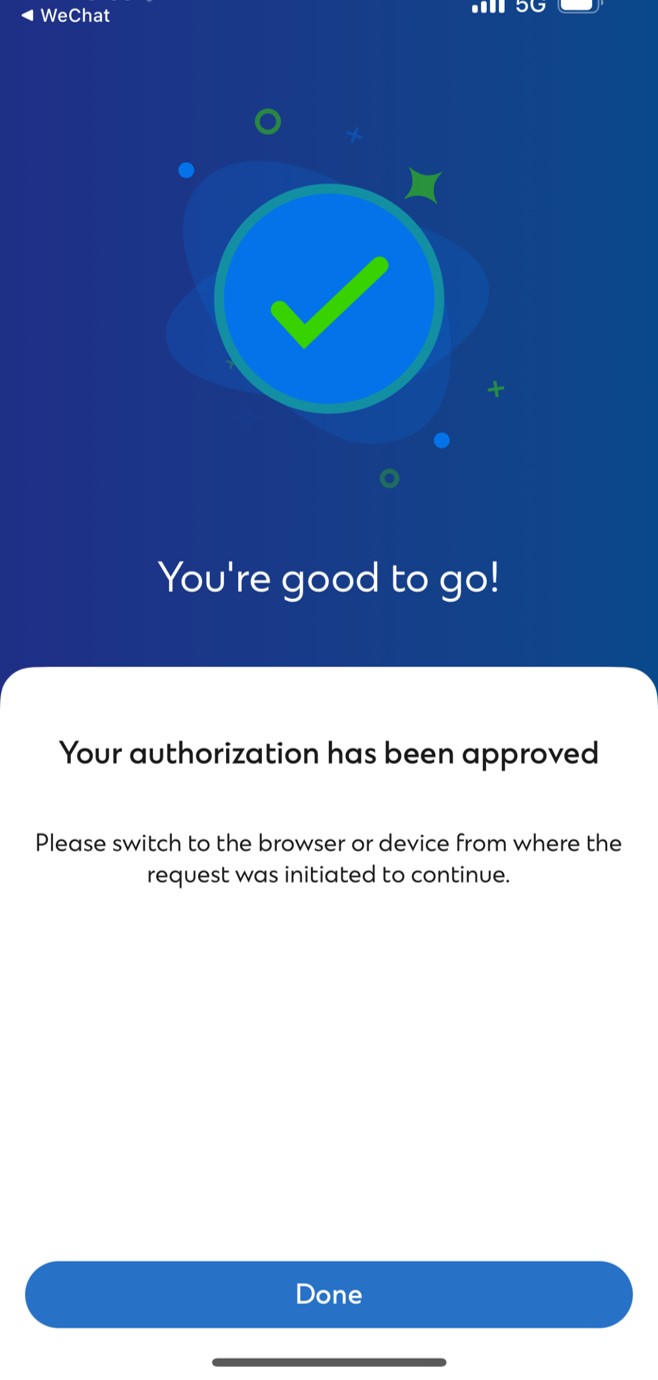Return to WeChat via back link
Viewport: 658px width, 1380px height.
tap(65, 15)
